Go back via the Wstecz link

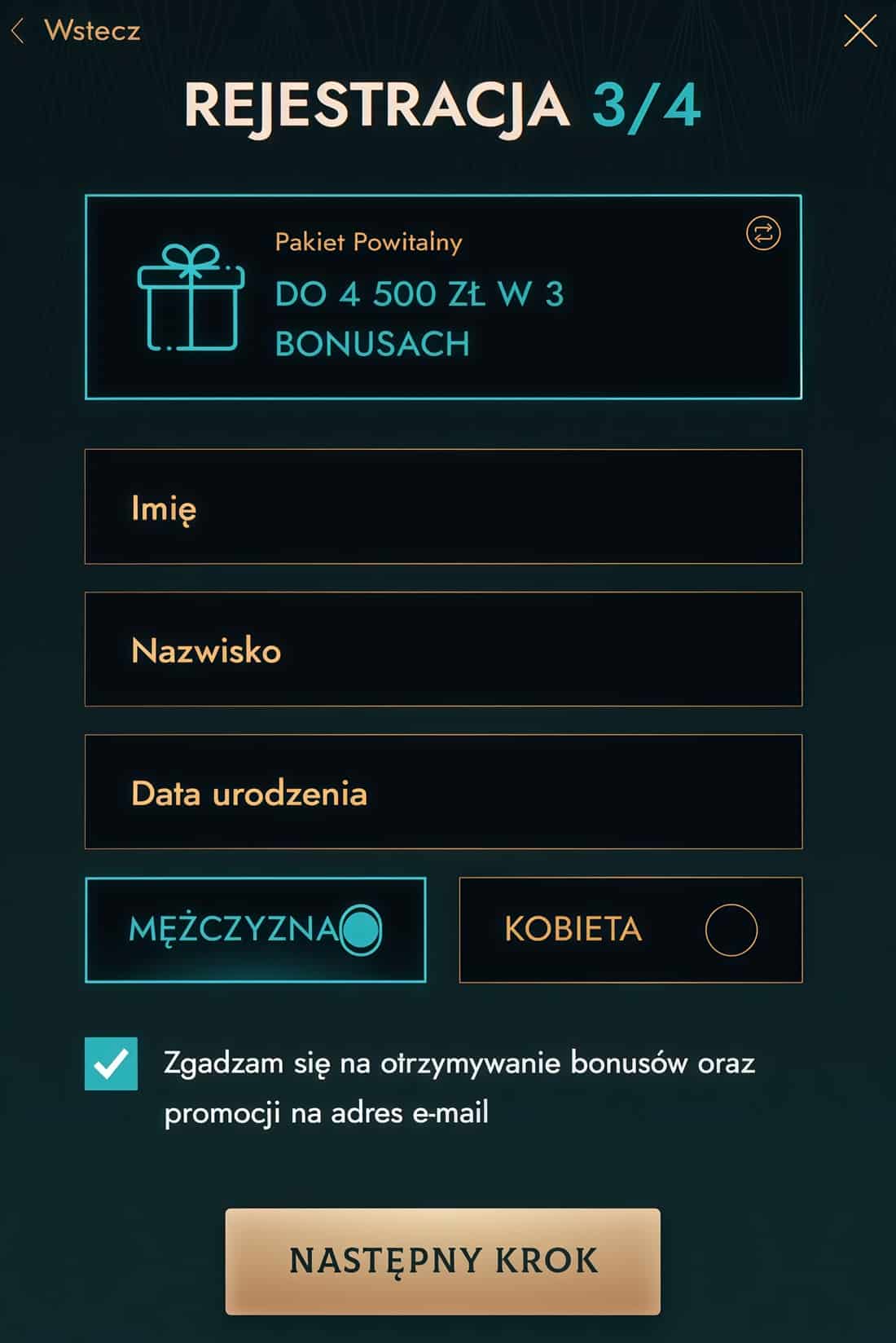pyautogui.click(x=76, y=31)
